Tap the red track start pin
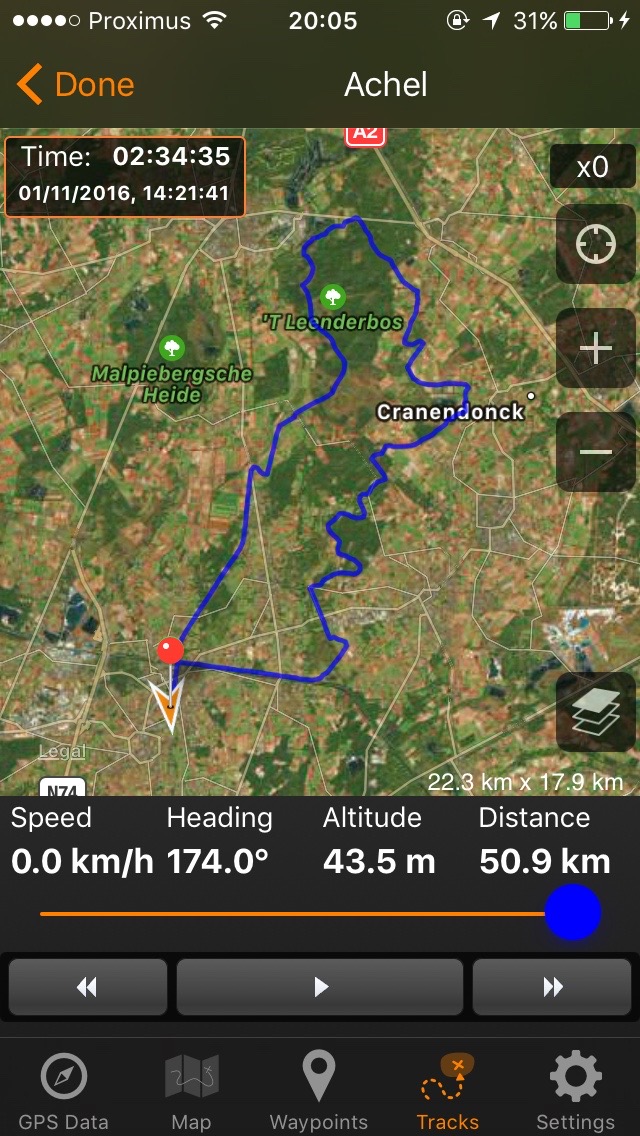640x1136 pixels. [171, 651]
